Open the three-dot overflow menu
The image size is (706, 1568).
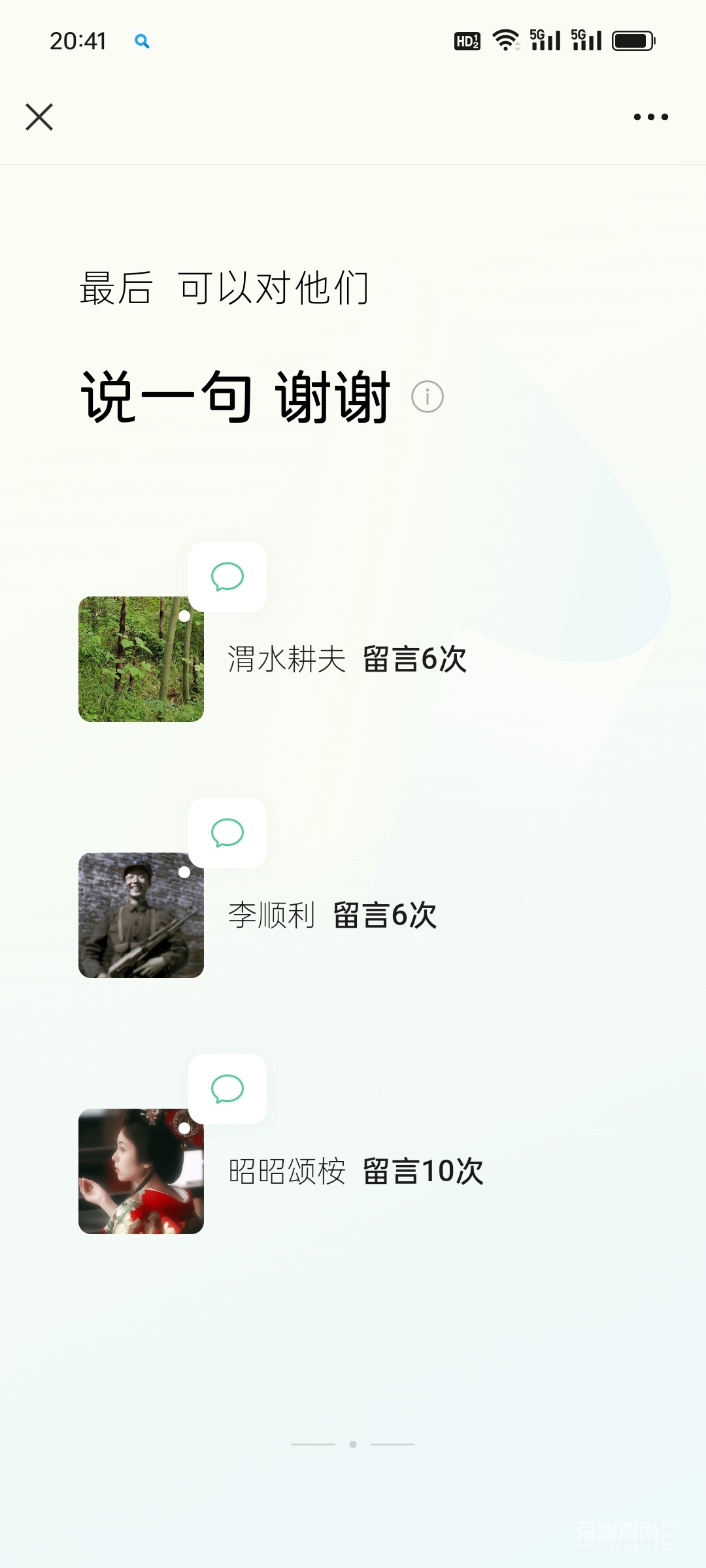pyautogui.click(x=650, y=118)
